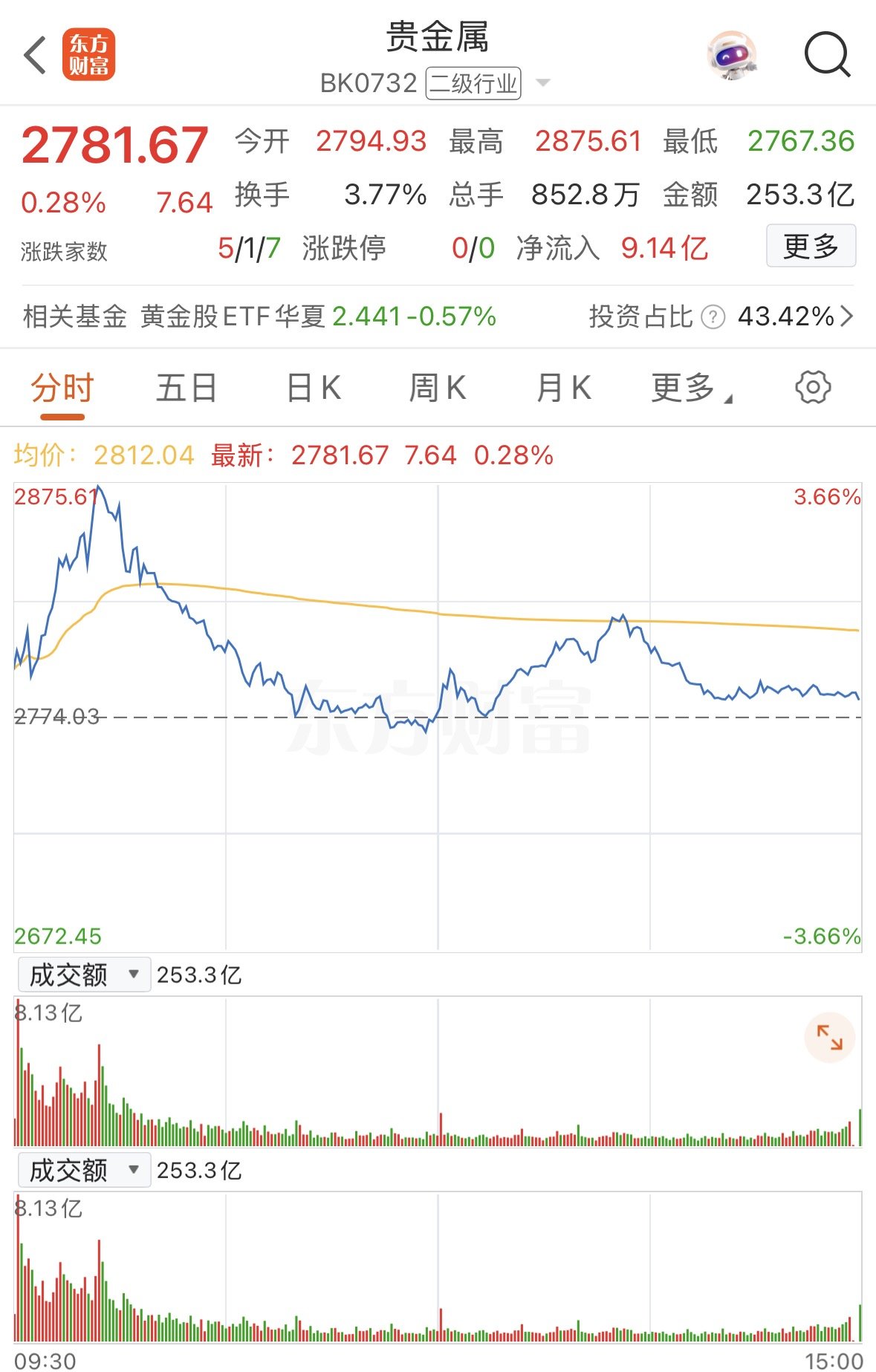Go back using the arrow icon
The height and width of the screenshot is (1372, 876).
(36, 55)
